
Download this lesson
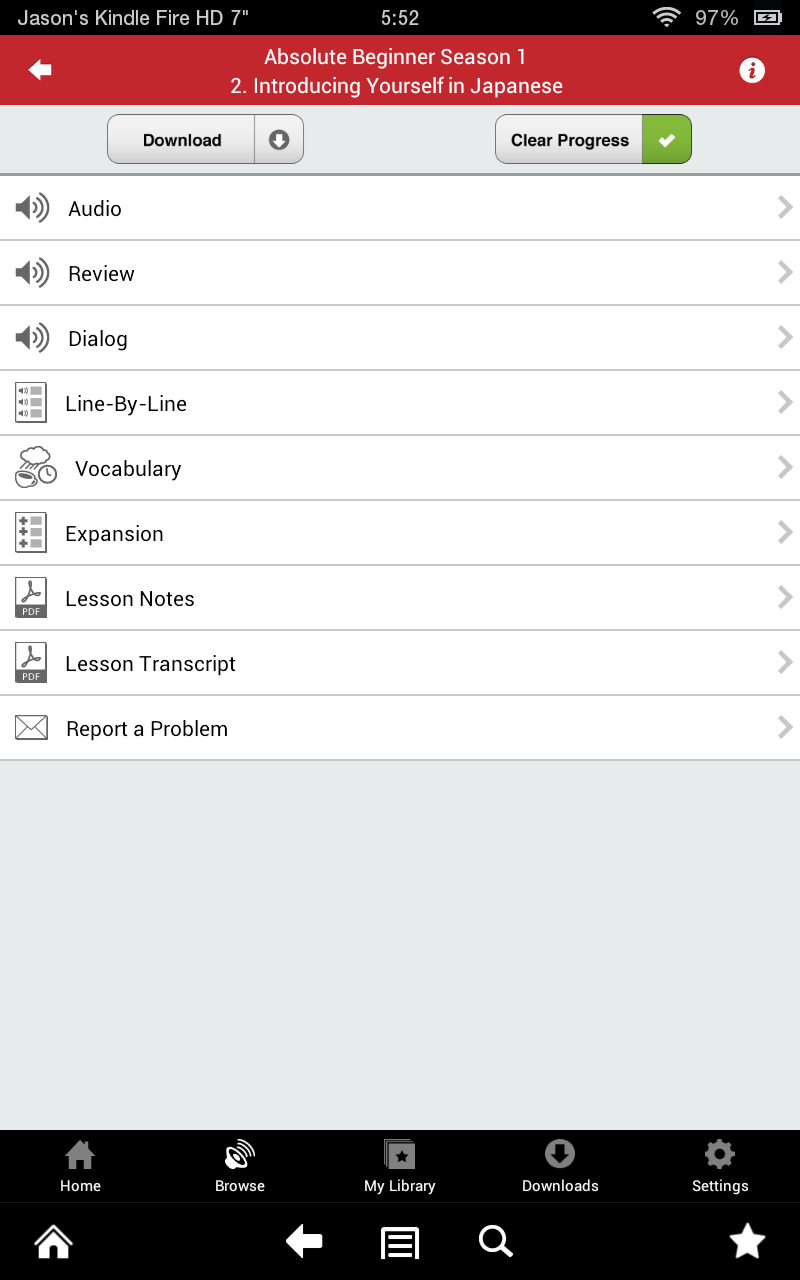pos(205,140)
